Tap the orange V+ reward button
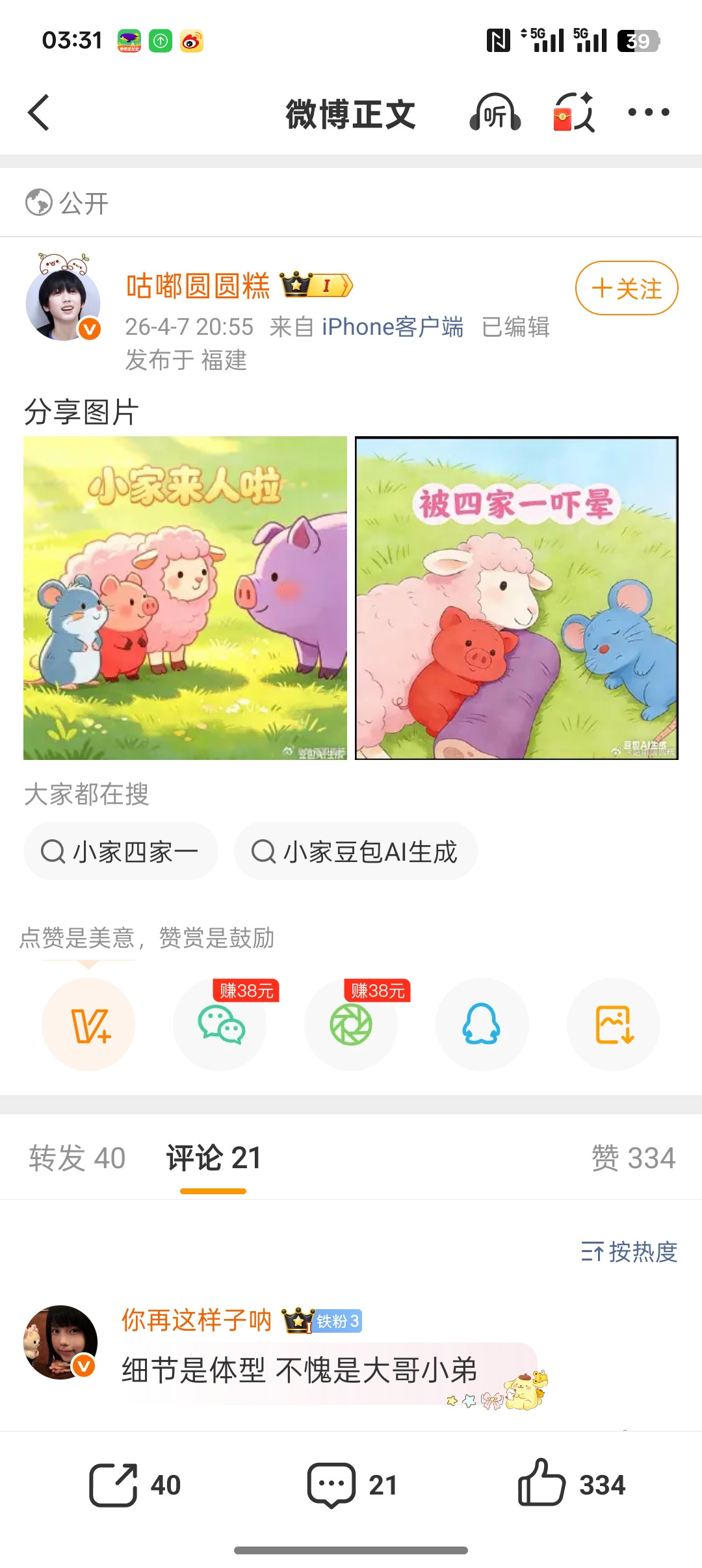 pos(88,1025)
